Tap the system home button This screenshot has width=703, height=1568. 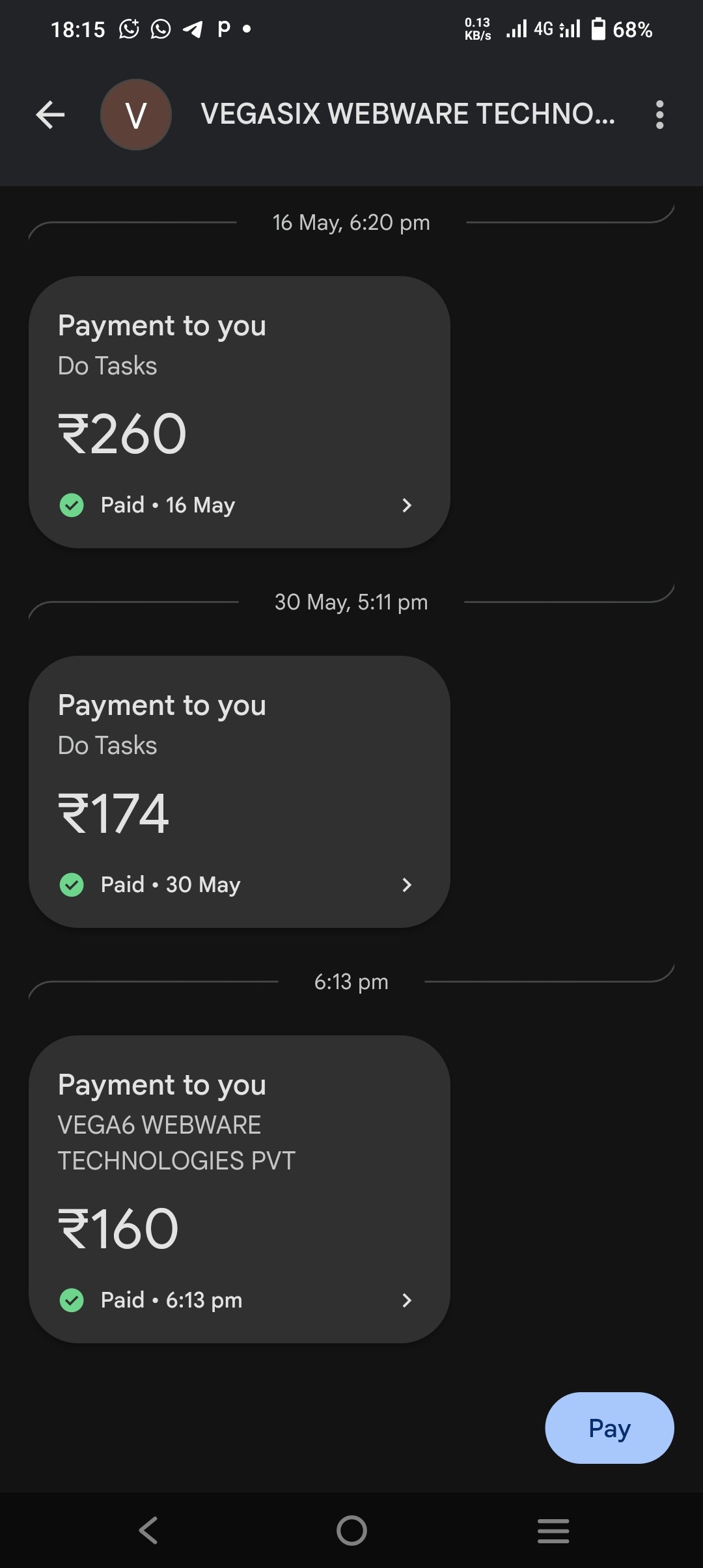click(351, 1530)
